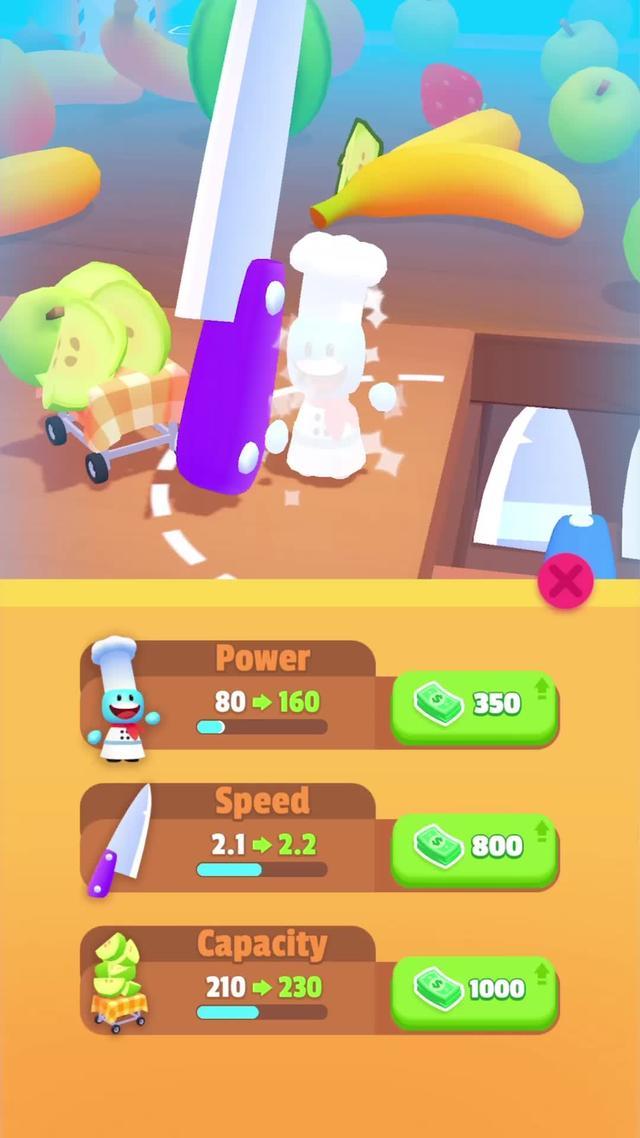This screenshot has width=640, height=1138.
Task: Purchase the Speed upgrade for 800
Action: point(474,848)
